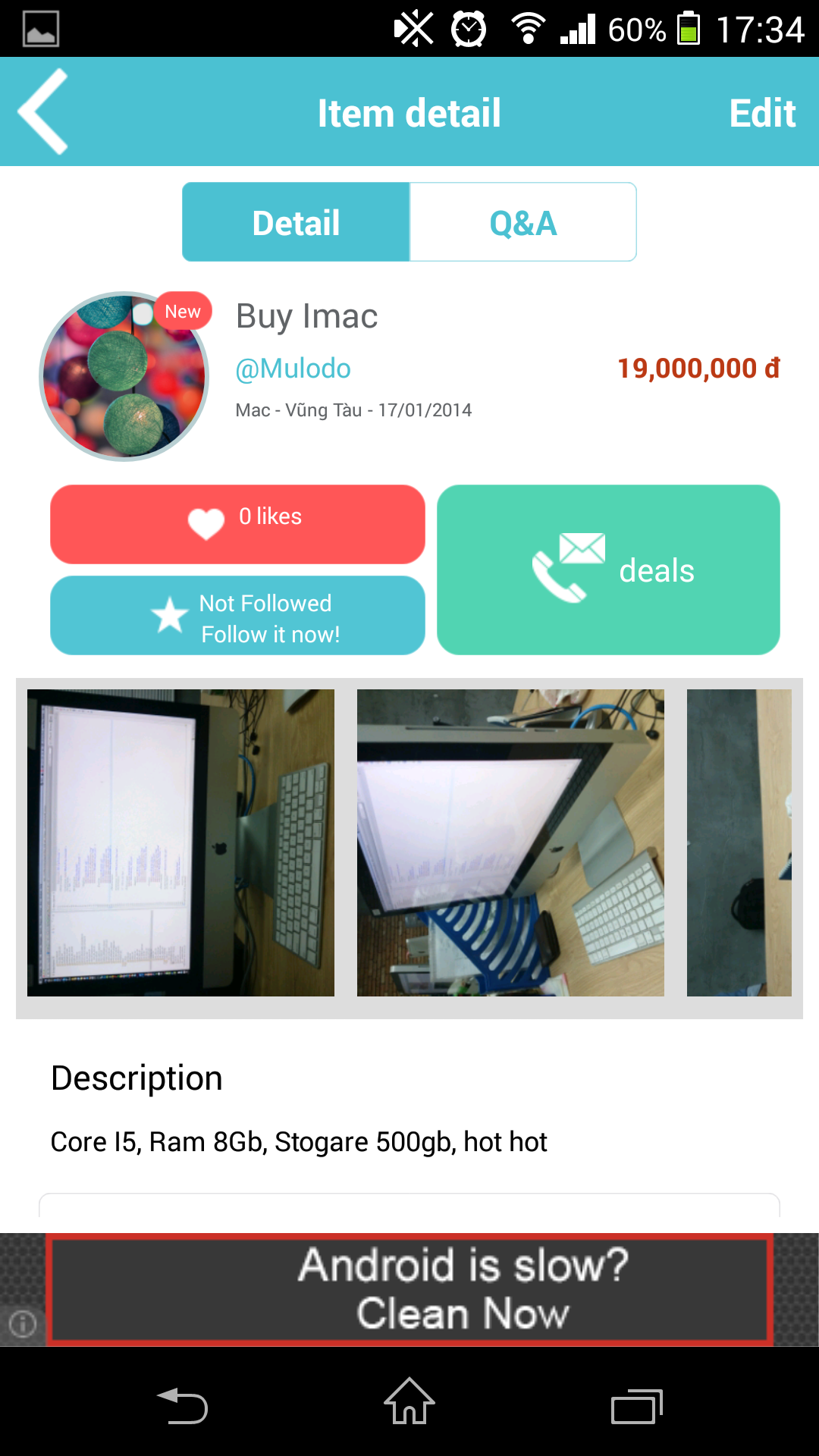The width and height of the screenshot is (819, 1456).
Task: Tap the circular item avatar image
Action: coord(124,376)
